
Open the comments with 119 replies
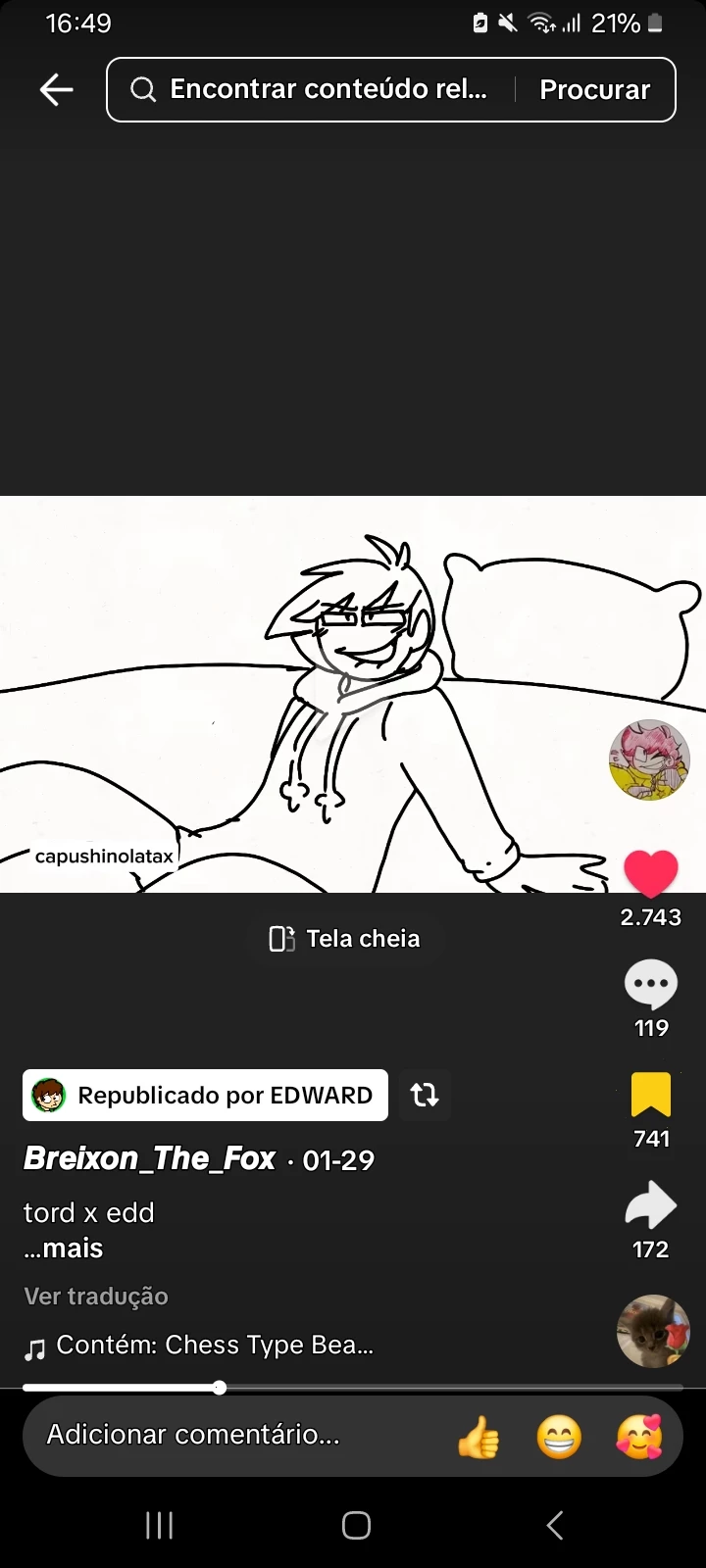tap(650, 985)
